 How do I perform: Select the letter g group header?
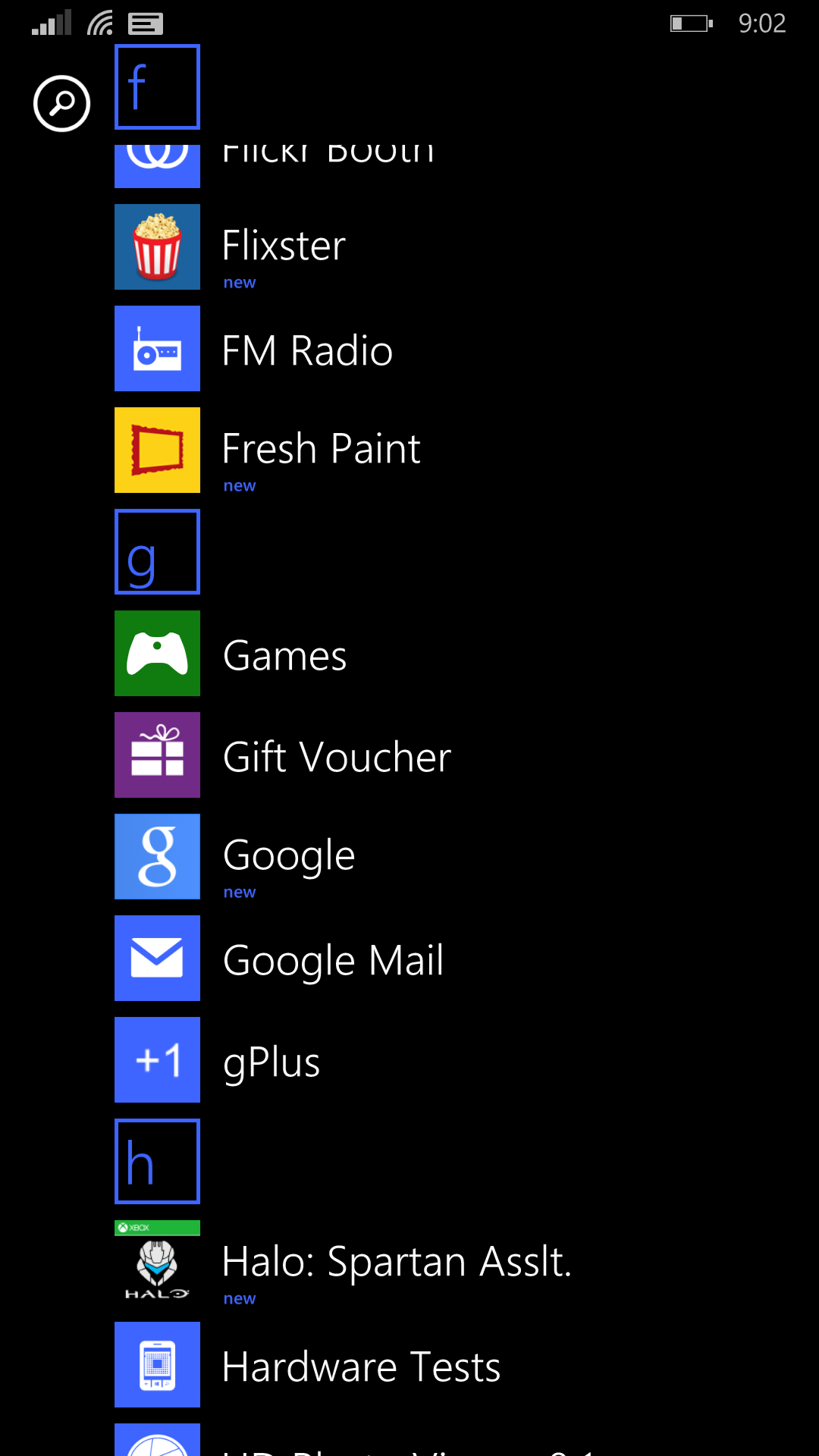(157, 552)
